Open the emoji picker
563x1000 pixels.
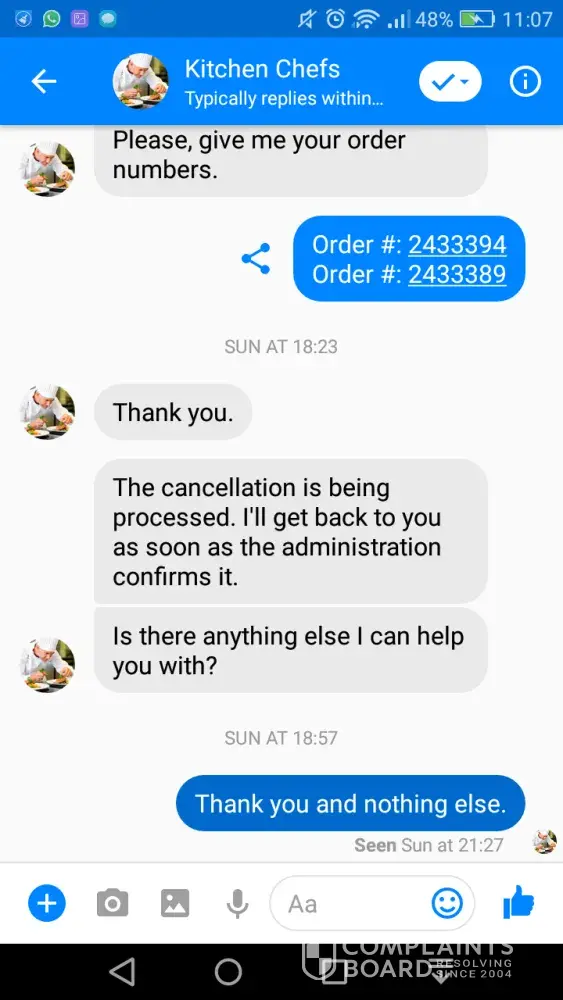tap(447, 903)
